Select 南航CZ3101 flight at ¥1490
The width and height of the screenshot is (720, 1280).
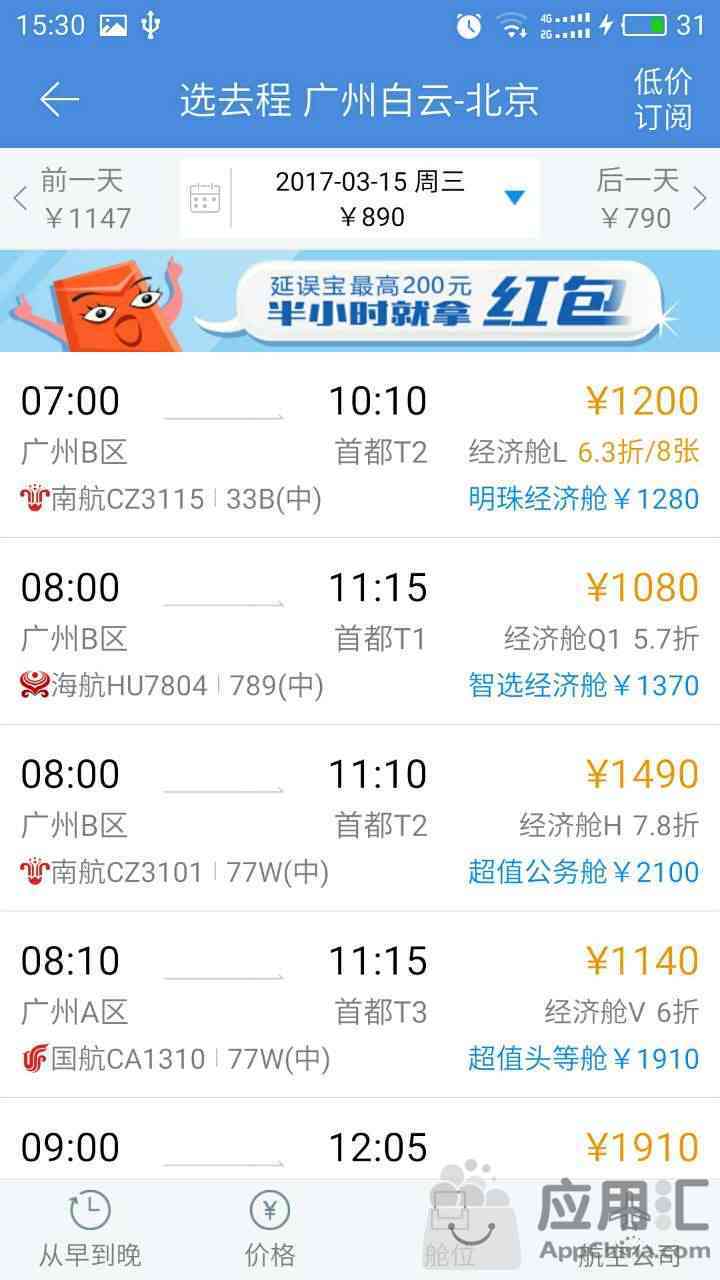[360, 818]
